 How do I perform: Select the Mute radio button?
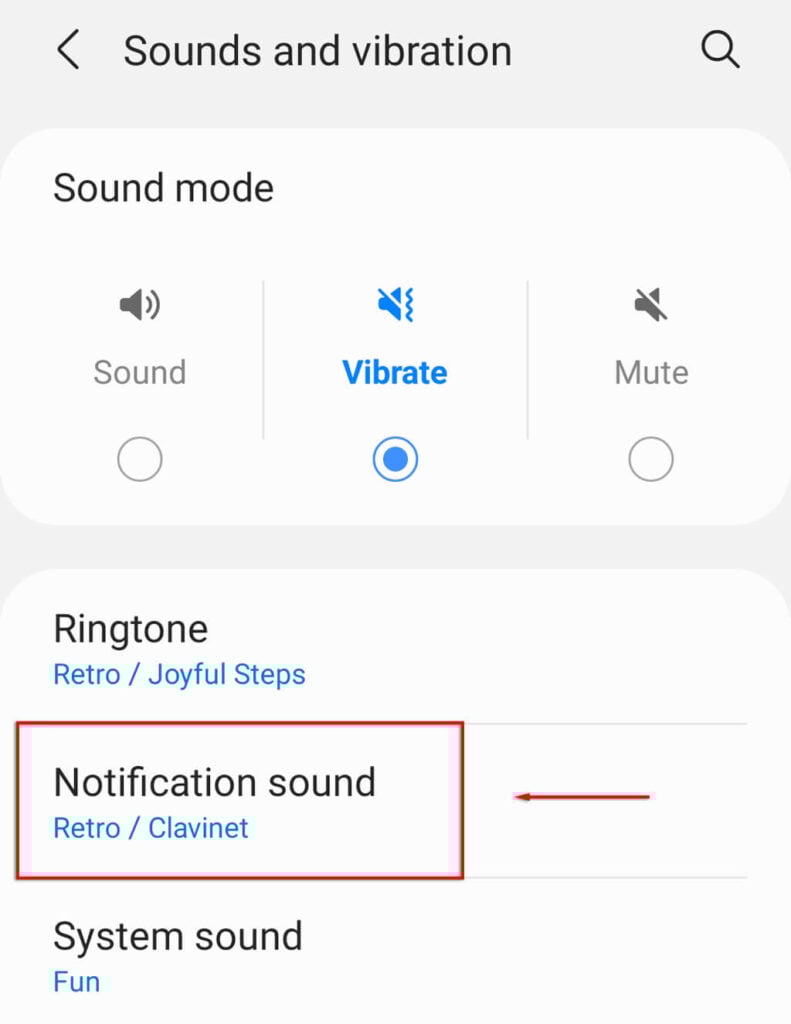651,461
